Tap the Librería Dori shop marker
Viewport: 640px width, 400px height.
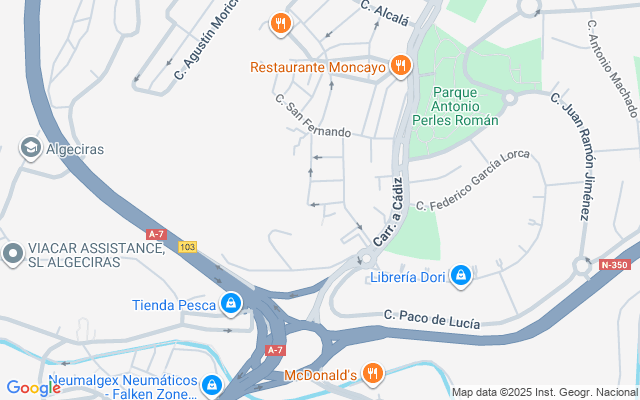tap(461, 276)
